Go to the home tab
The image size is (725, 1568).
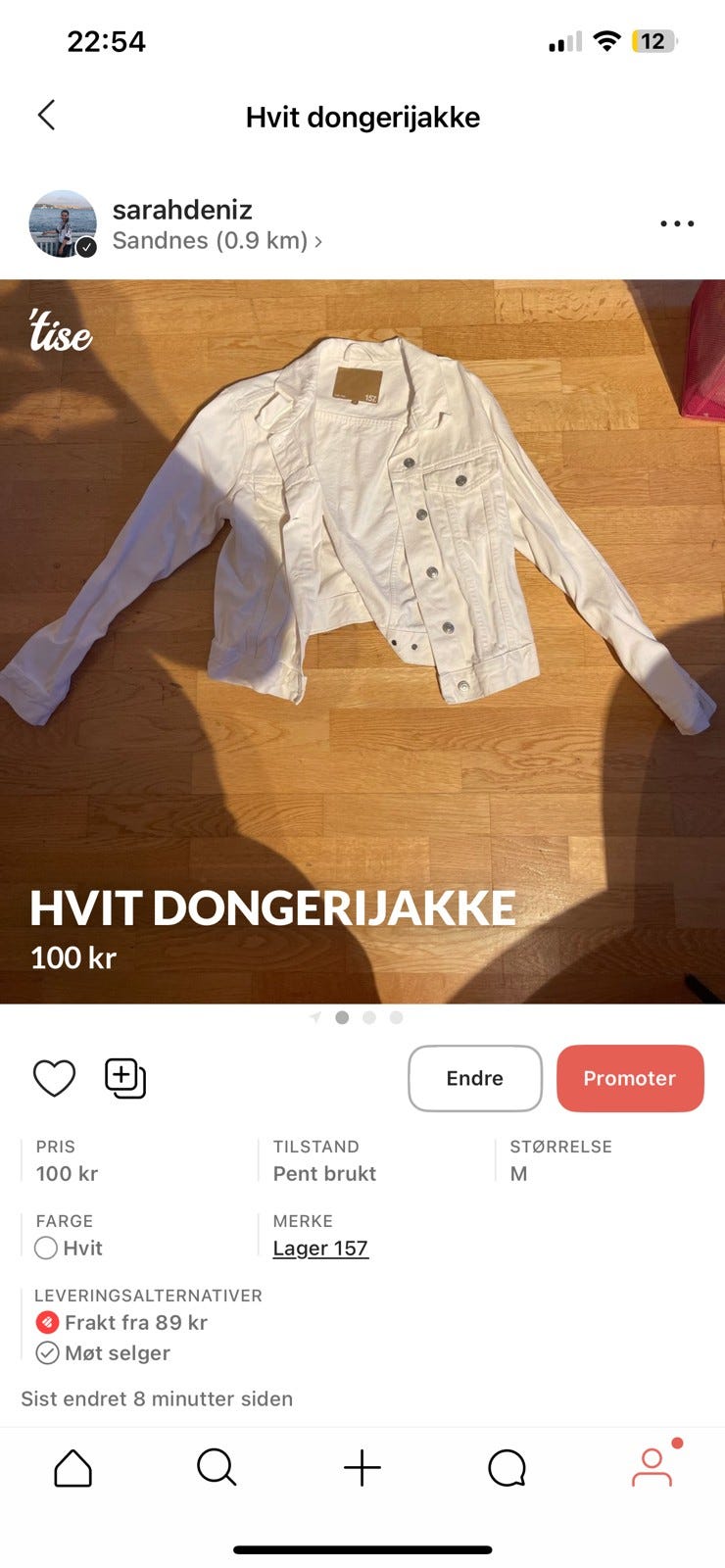73,1468
